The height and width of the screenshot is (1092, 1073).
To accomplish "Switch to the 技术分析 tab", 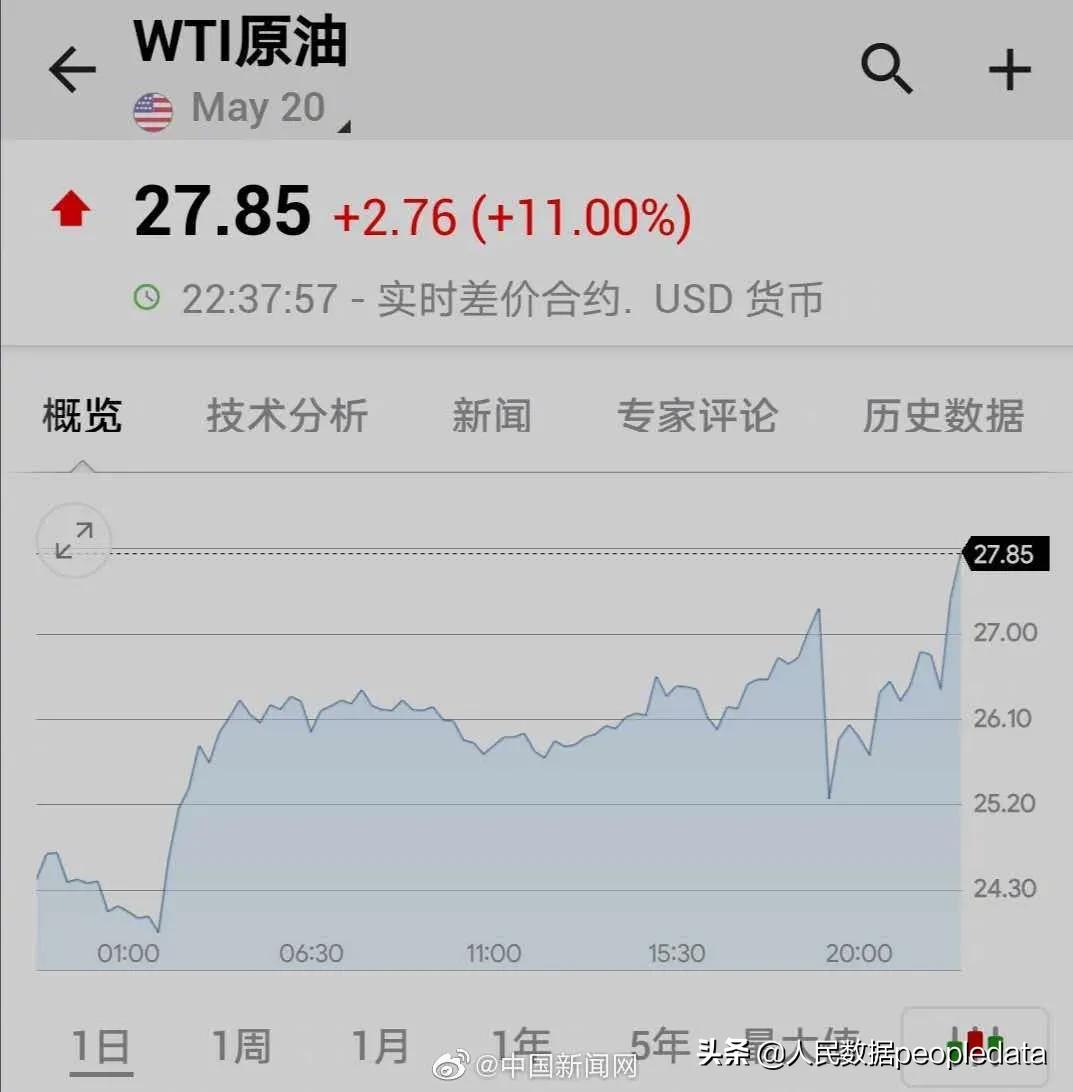I will click(287, 416).
